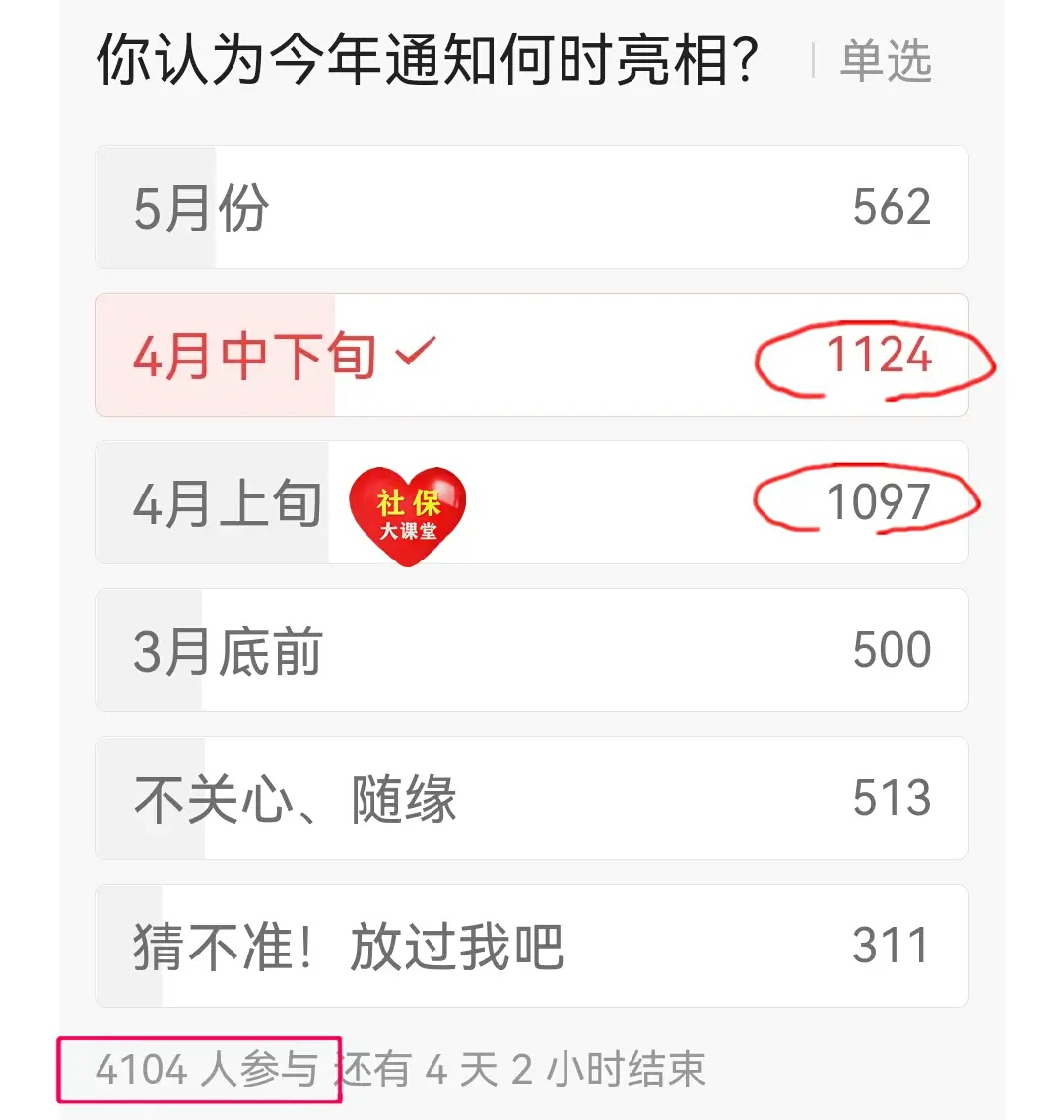Viewport: 1064px width, 1120px height.
Task: Select the 不关心、随缘 option
Action: click(x=532, y=798)
